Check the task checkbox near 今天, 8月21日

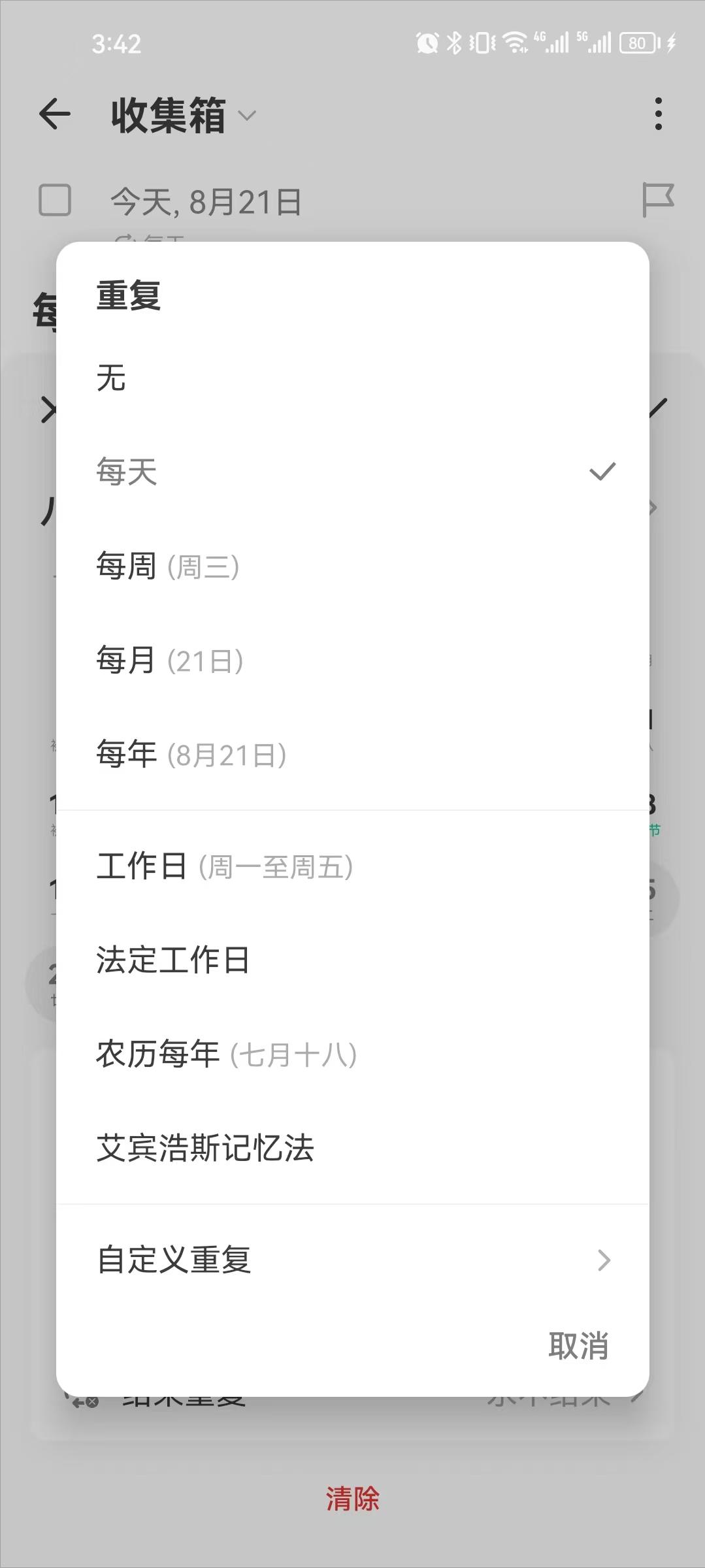[54, 201]
